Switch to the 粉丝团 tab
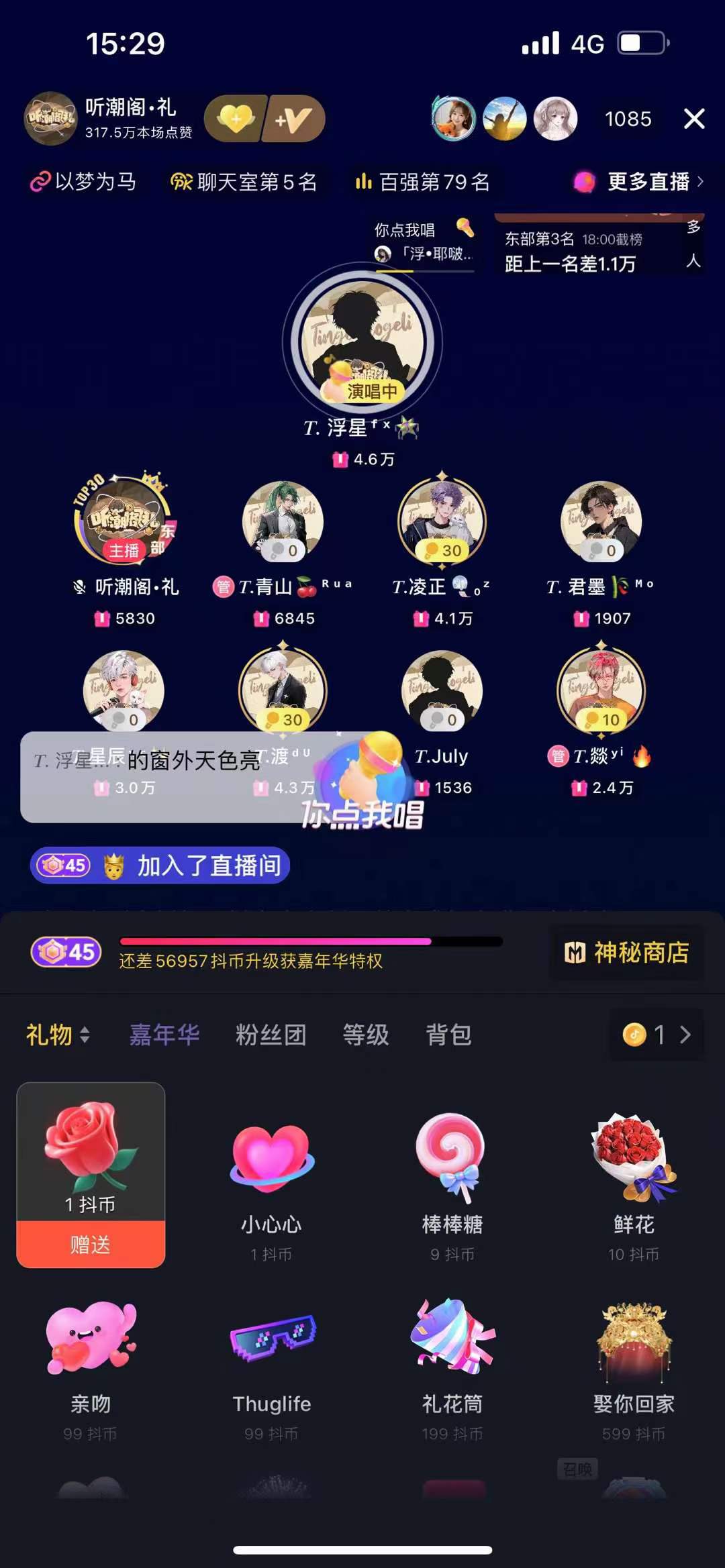 271,1035
